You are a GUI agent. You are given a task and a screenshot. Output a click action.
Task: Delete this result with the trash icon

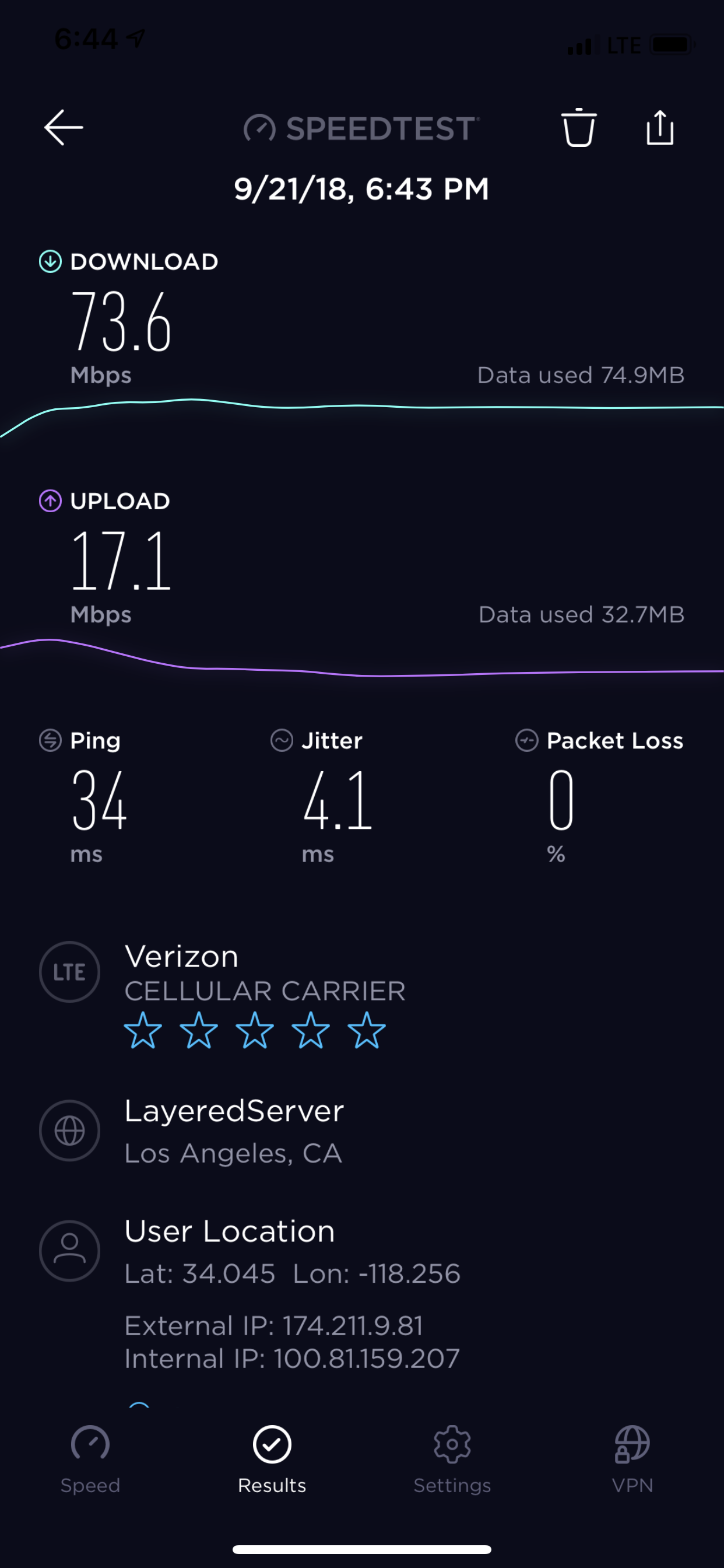pos(578,127)
